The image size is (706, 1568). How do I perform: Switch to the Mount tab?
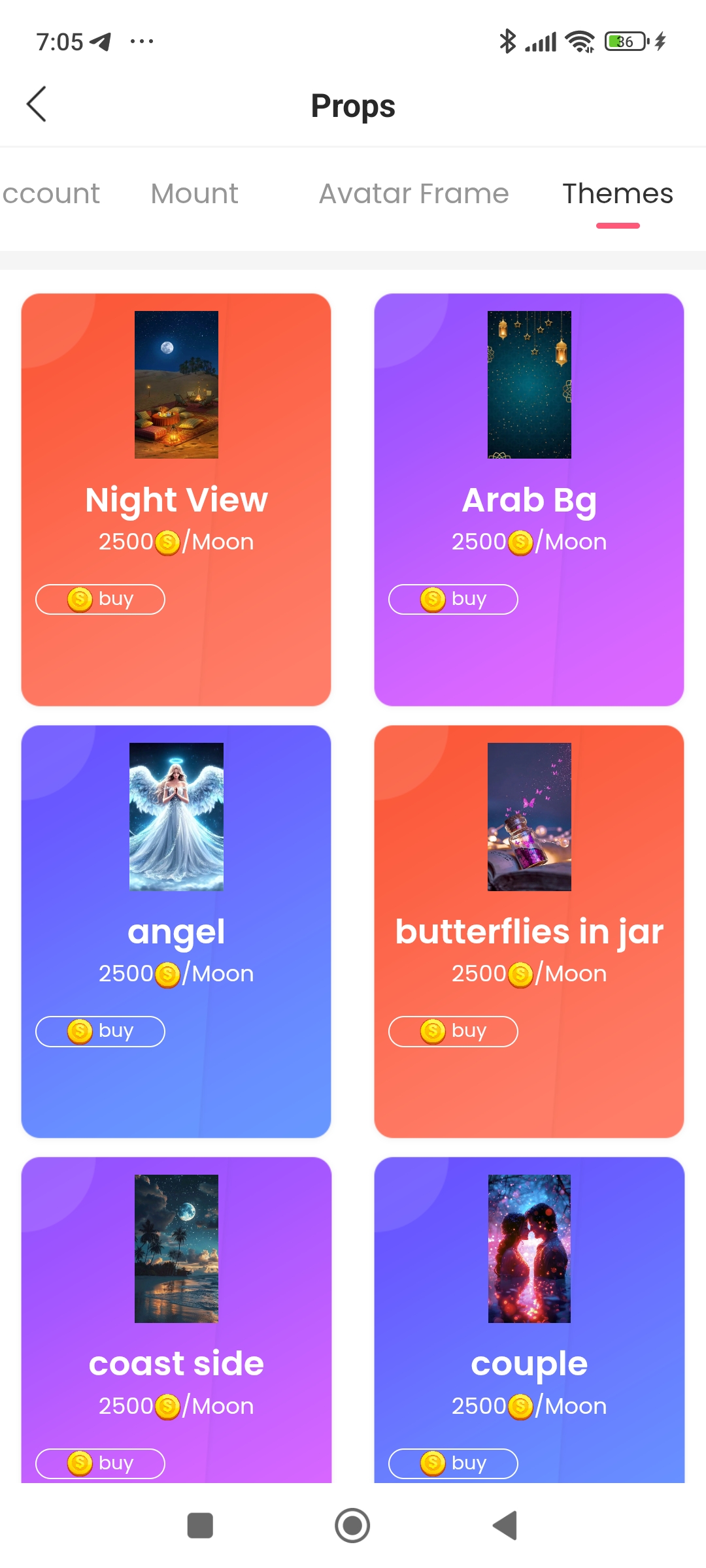[194, 194]
